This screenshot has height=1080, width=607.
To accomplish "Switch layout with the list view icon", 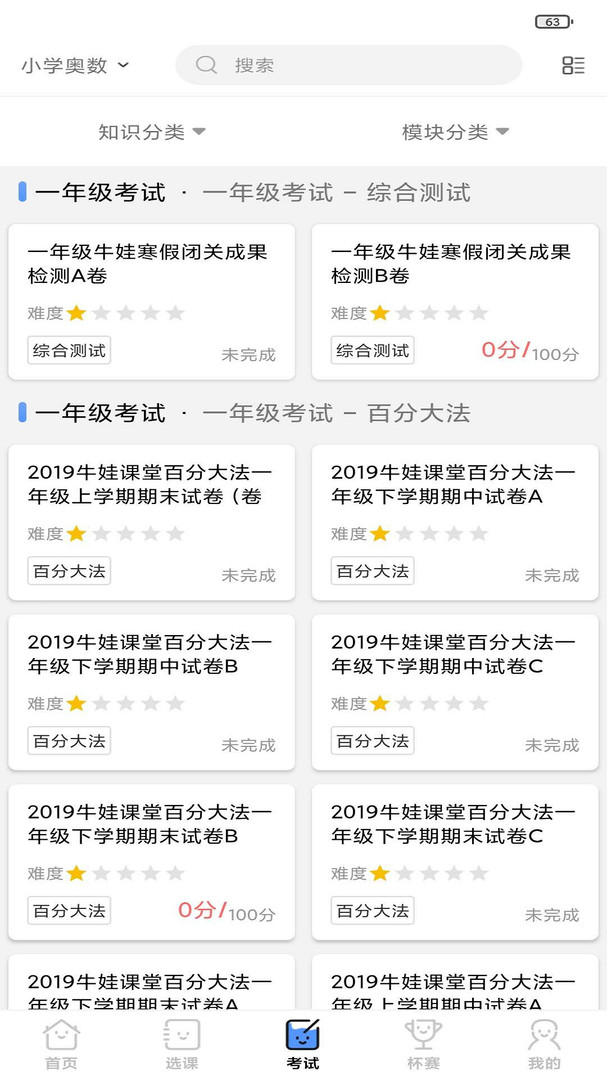I will coord(573,65).
